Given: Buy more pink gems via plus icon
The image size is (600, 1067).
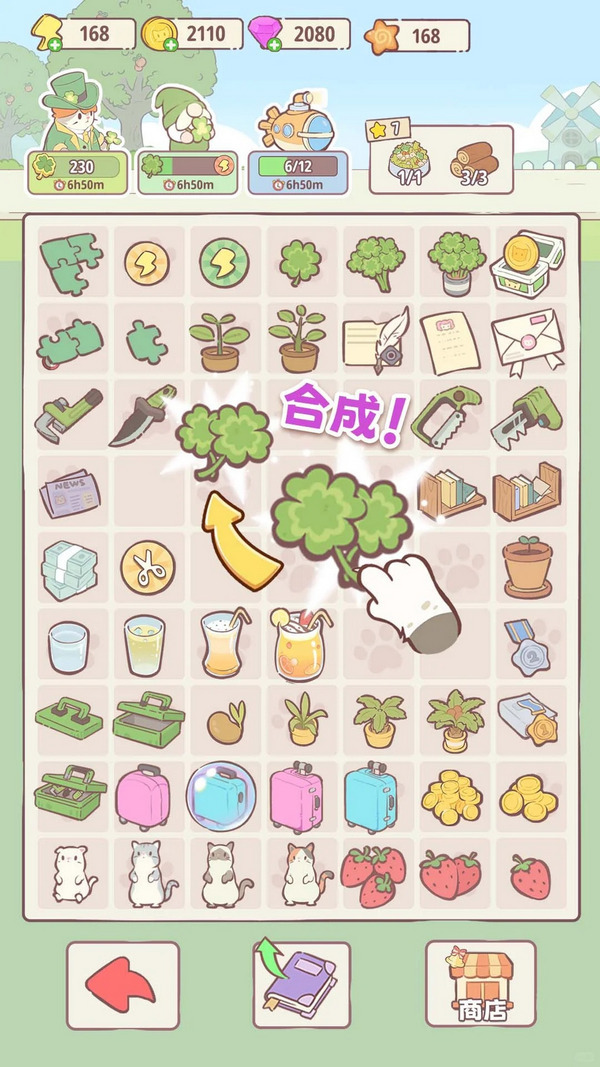Looking at the screenshot, I should pos(277,45).
